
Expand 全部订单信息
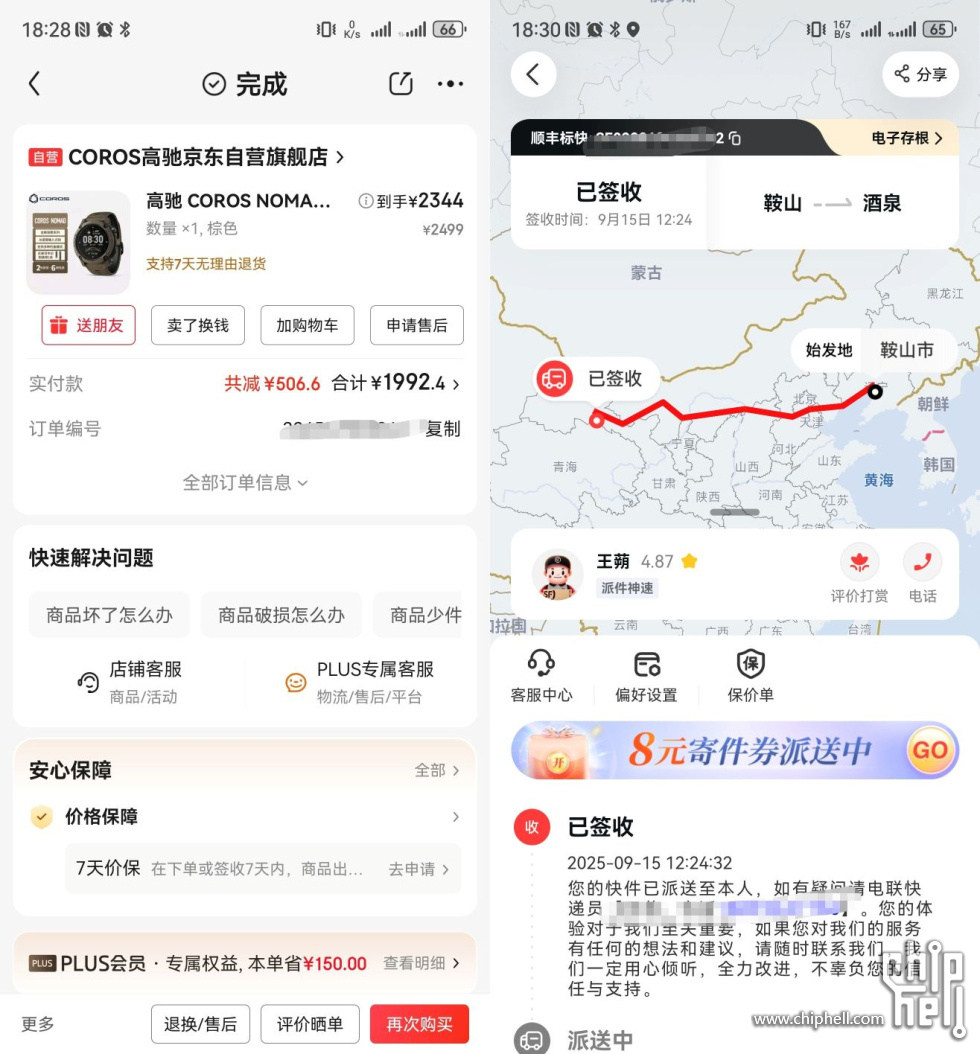tap(245, 482)
